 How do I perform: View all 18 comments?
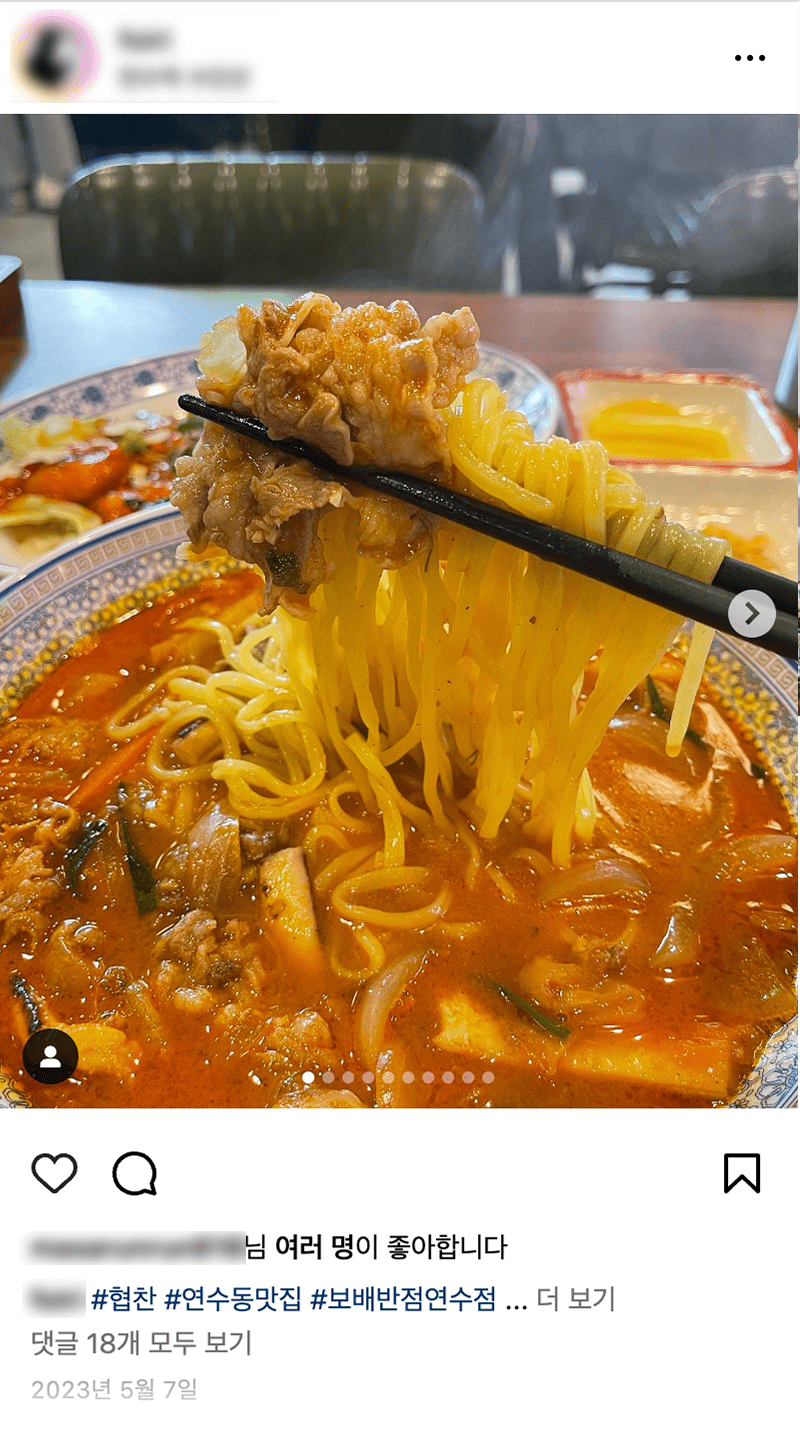point(141,1343)
